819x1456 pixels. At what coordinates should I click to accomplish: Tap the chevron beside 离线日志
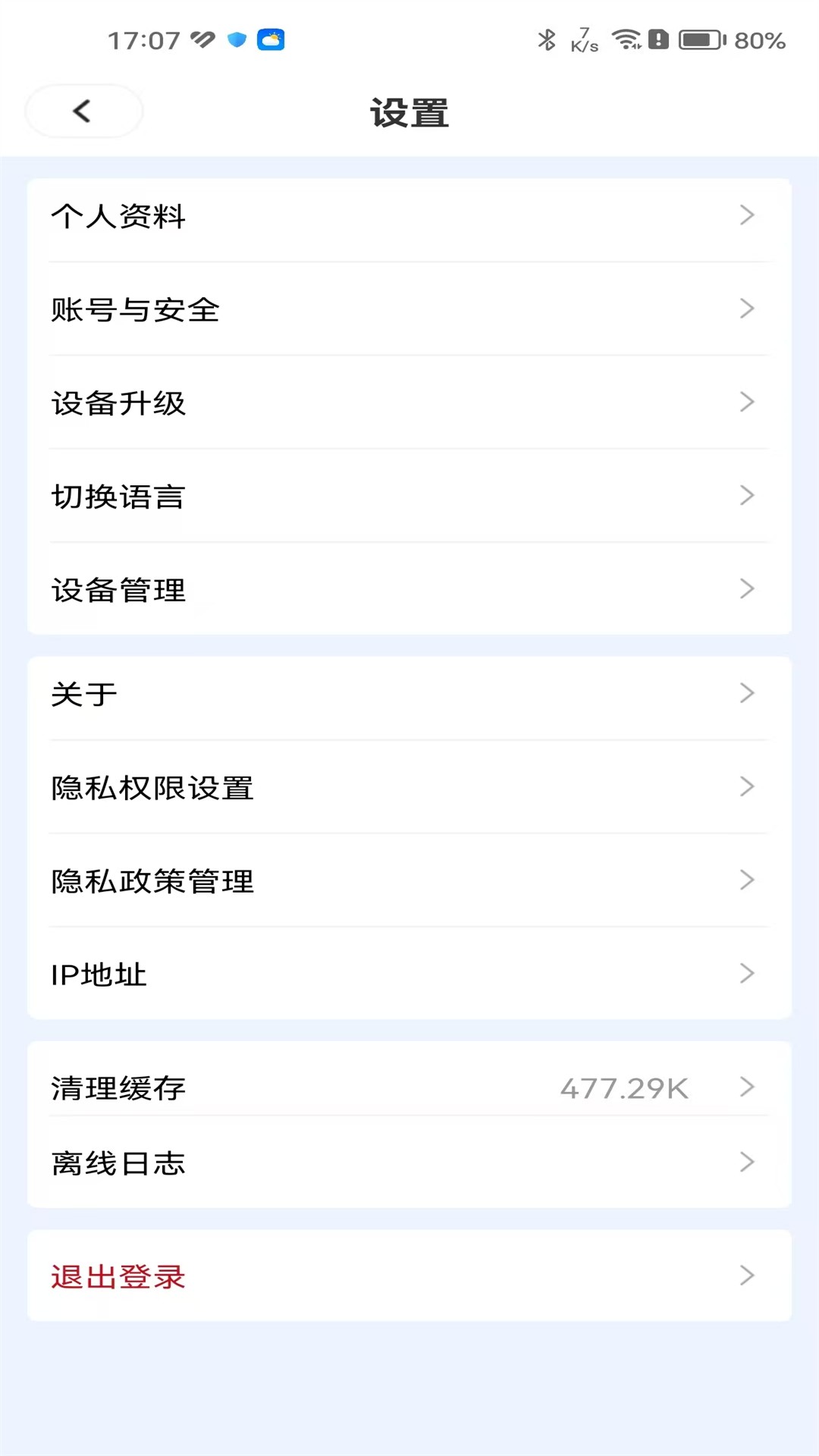click(748, 1162)
